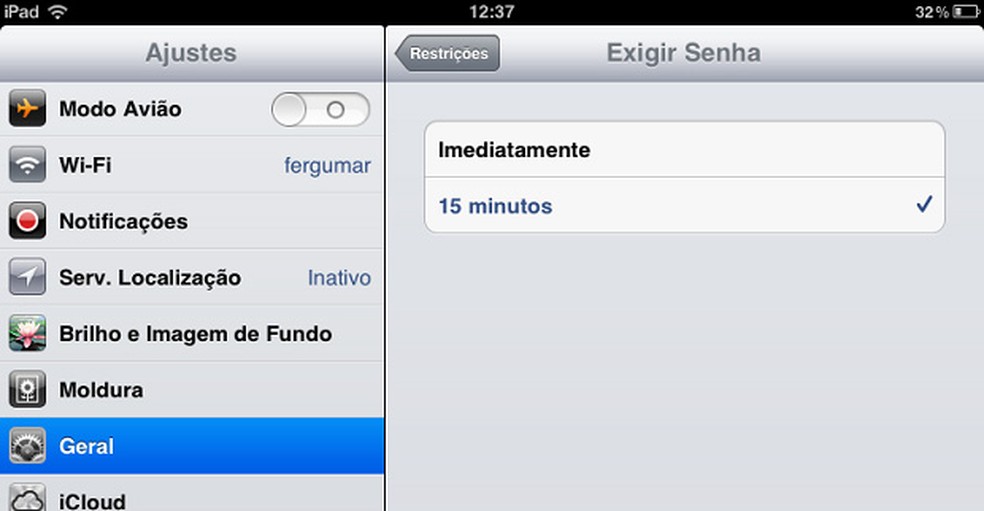Select the Geral settings row

tap(192, 446)
